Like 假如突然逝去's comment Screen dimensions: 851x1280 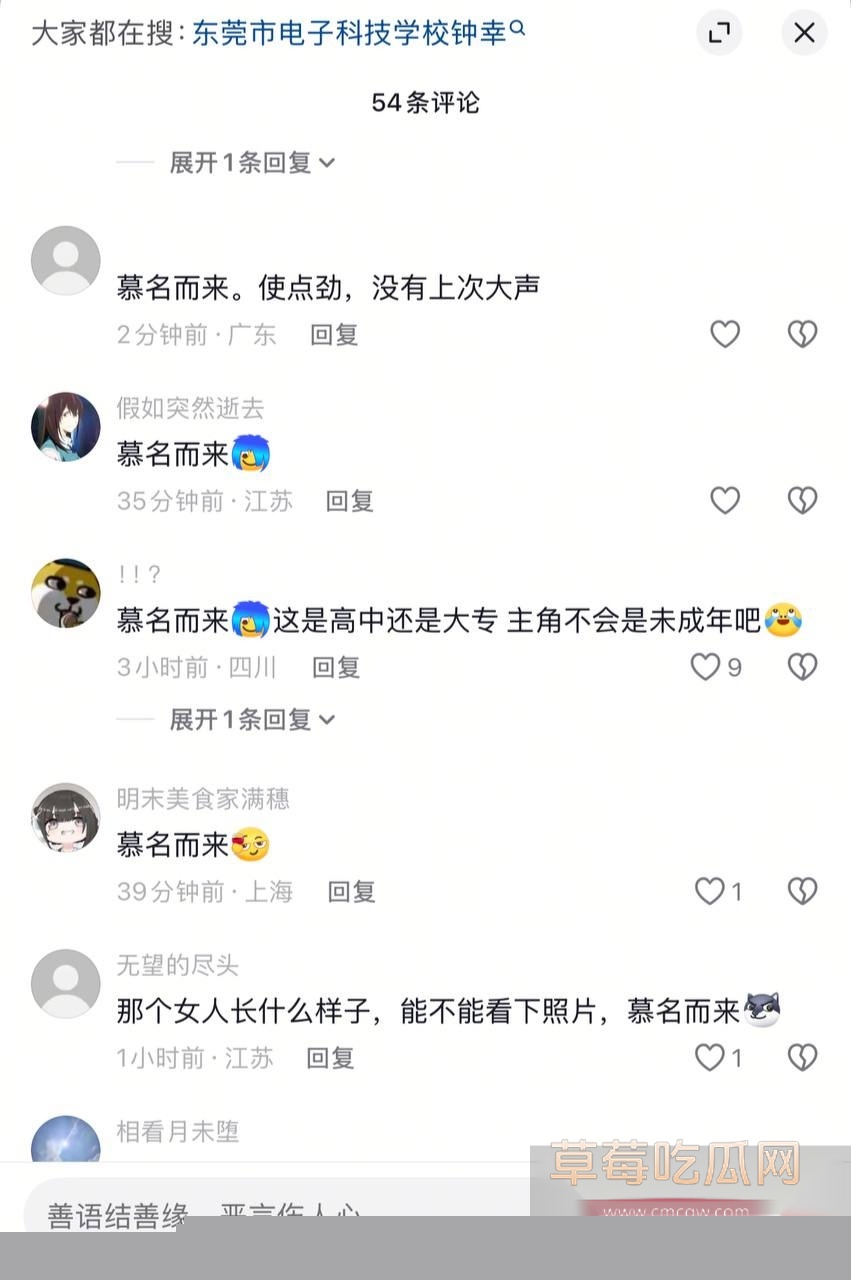click(x=724, y=500)
